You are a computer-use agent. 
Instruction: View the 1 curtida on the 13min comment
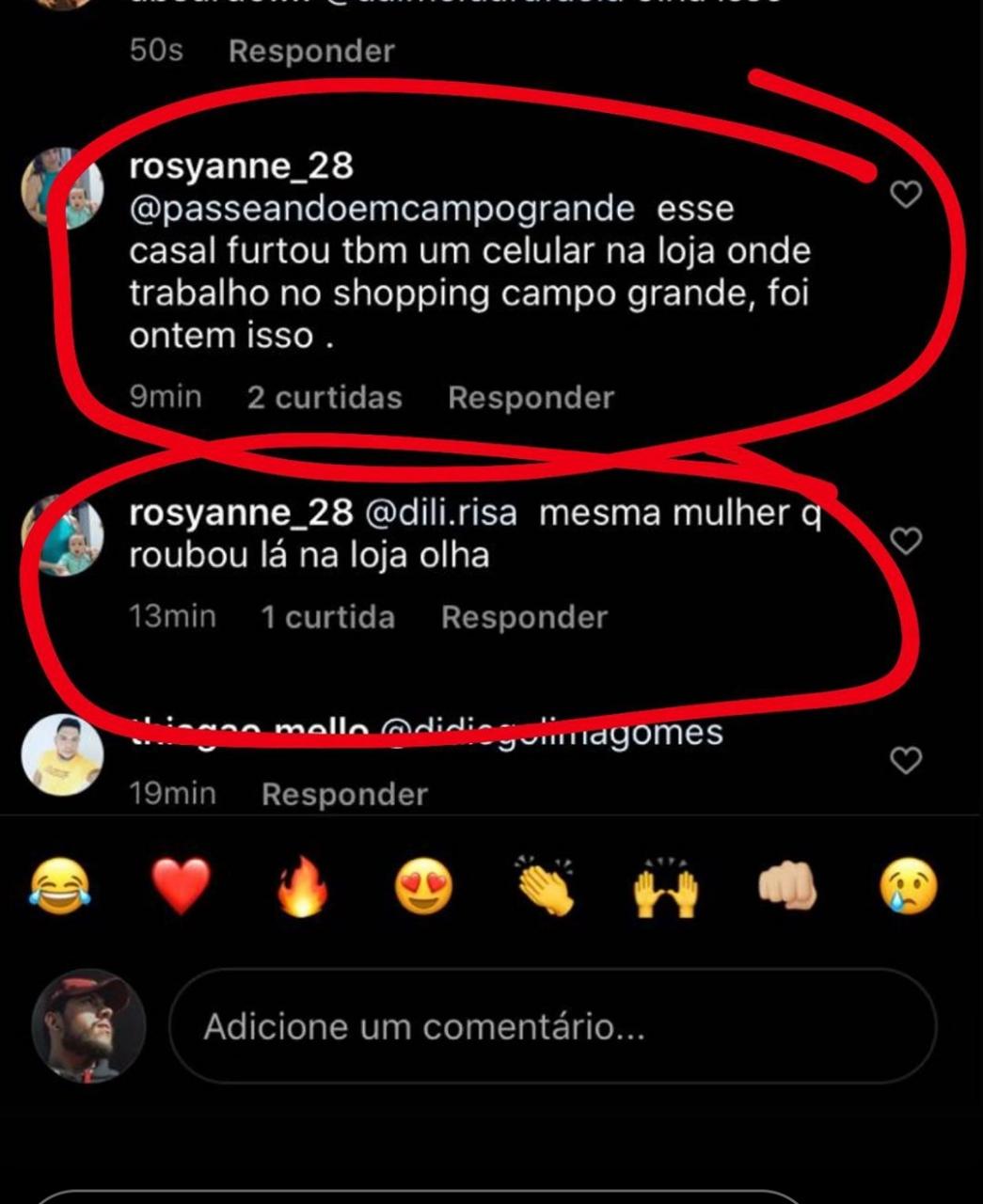click(x=327, y=618)
